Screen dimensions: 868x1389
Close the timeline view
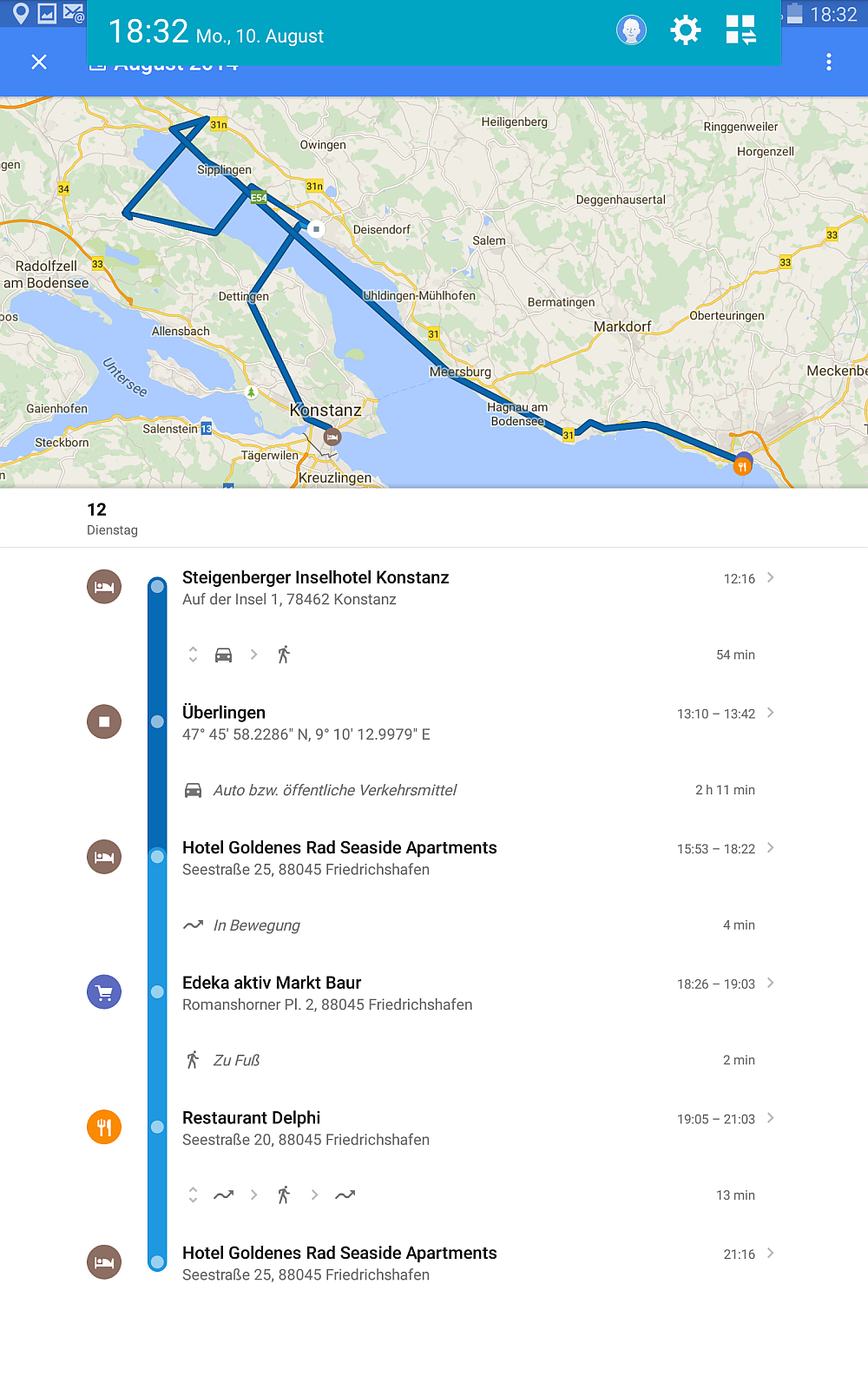tap(39, 62)
